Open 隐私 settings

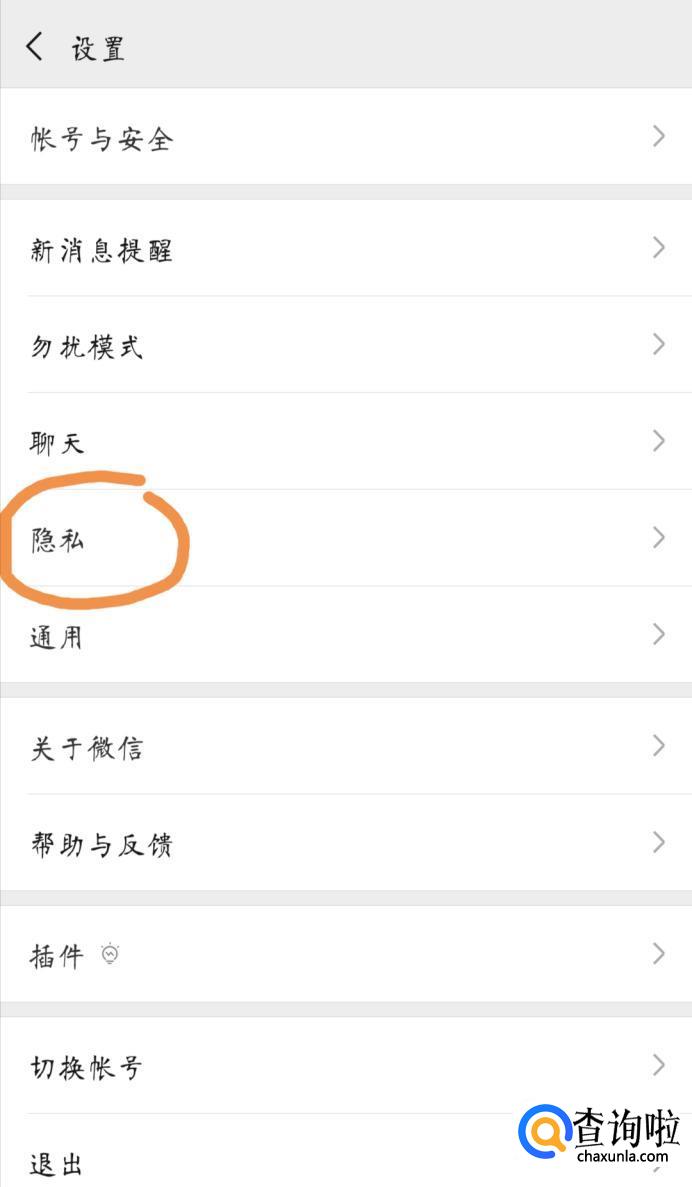345,539
